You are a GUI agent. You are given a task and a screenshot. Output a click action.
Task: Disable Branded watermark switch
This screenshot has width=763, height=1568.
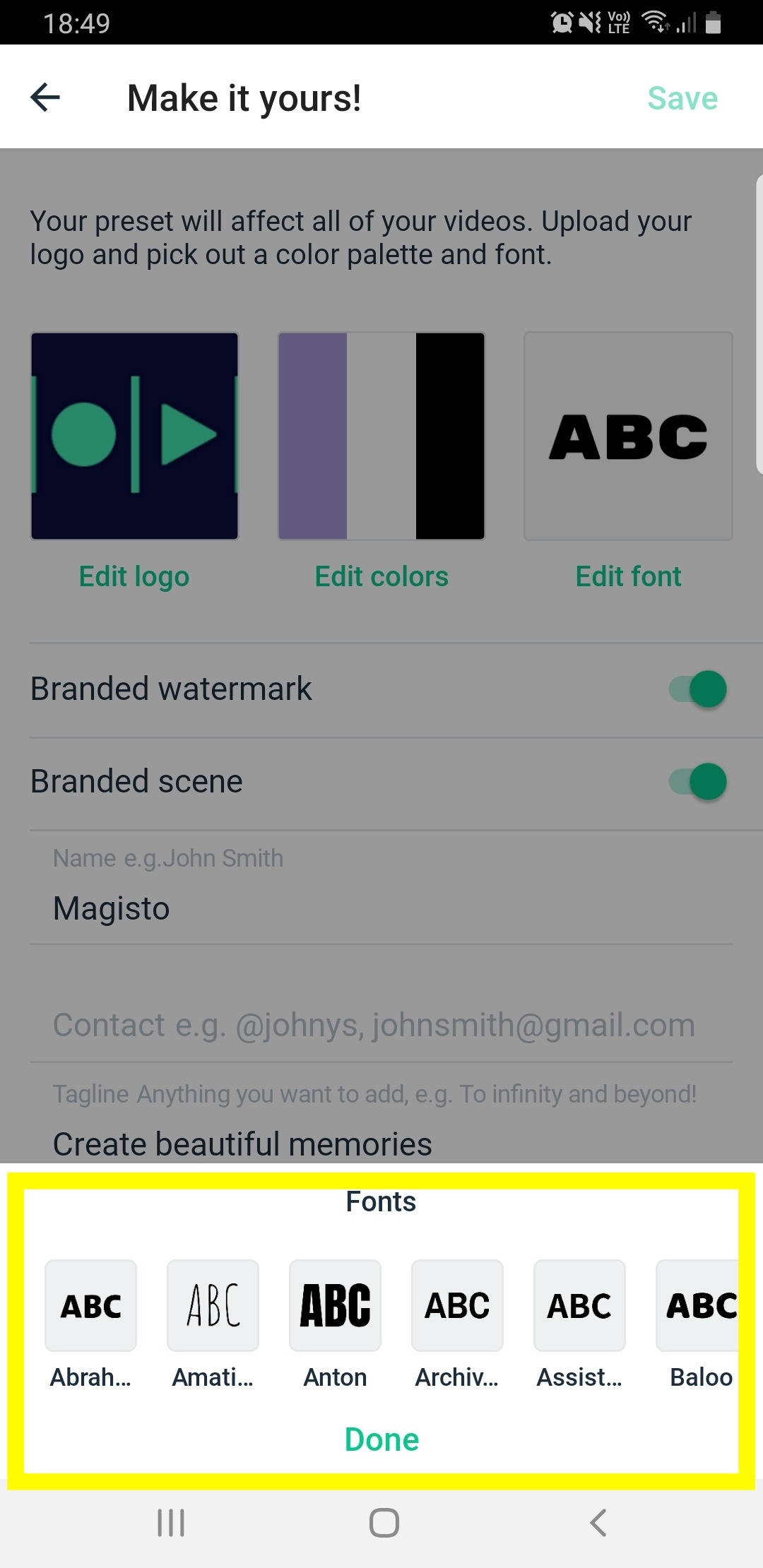click(698, 689)
